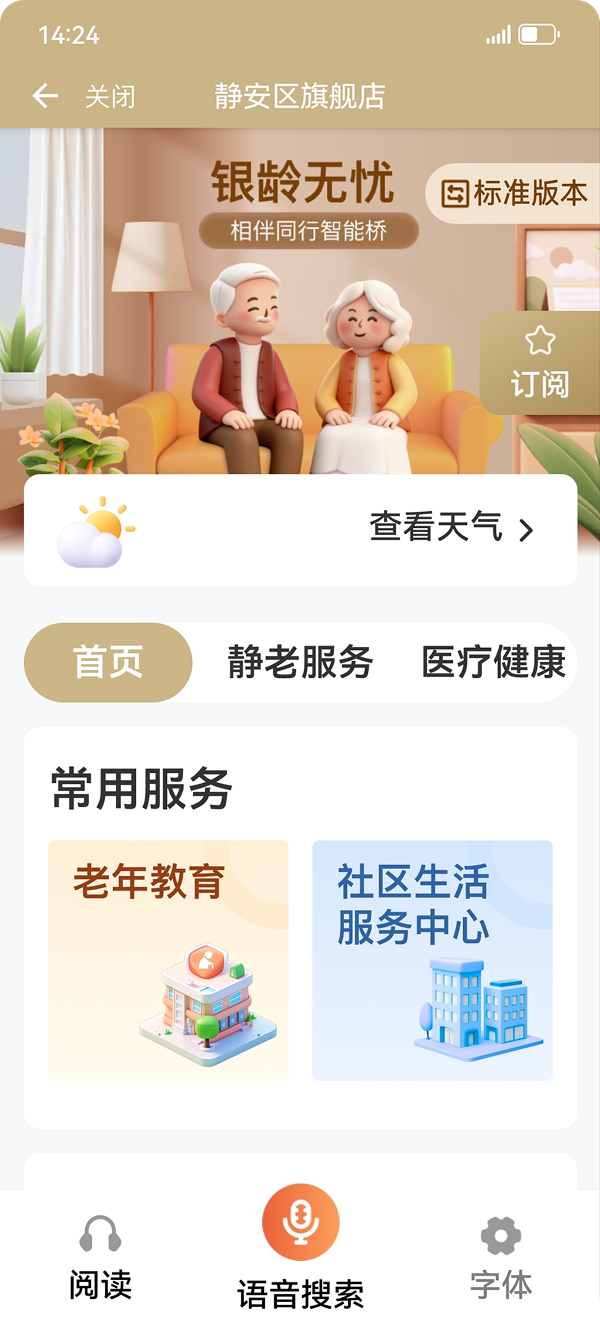Select the 首页 tab

[x=108, y=662]
